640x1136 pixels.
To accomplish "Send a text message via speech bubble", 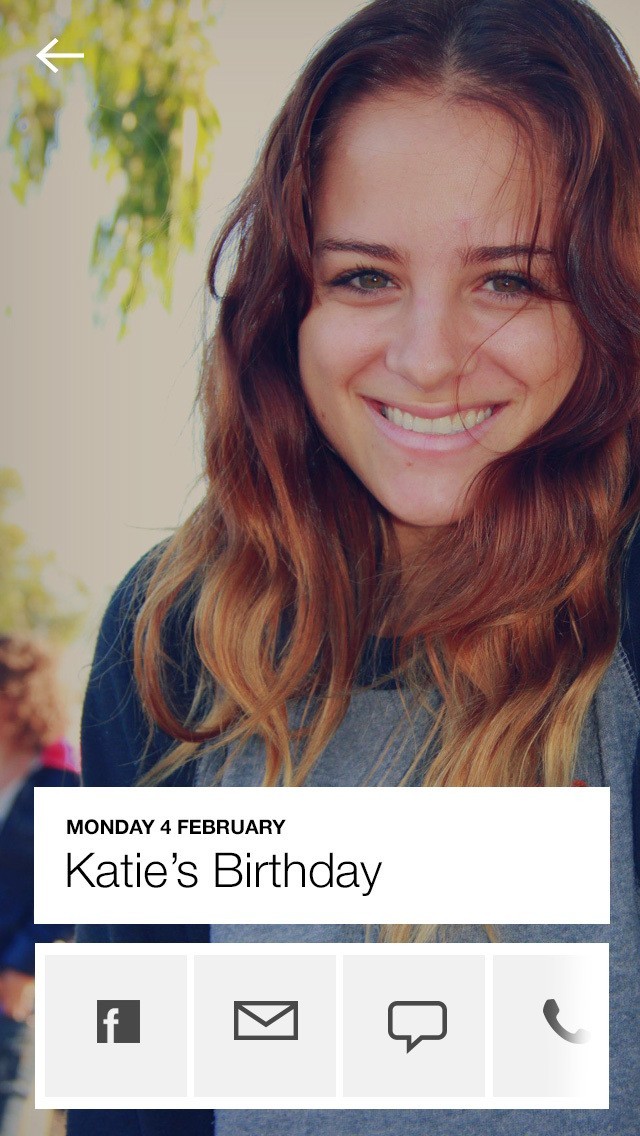I will click(x=415, y=1024).
